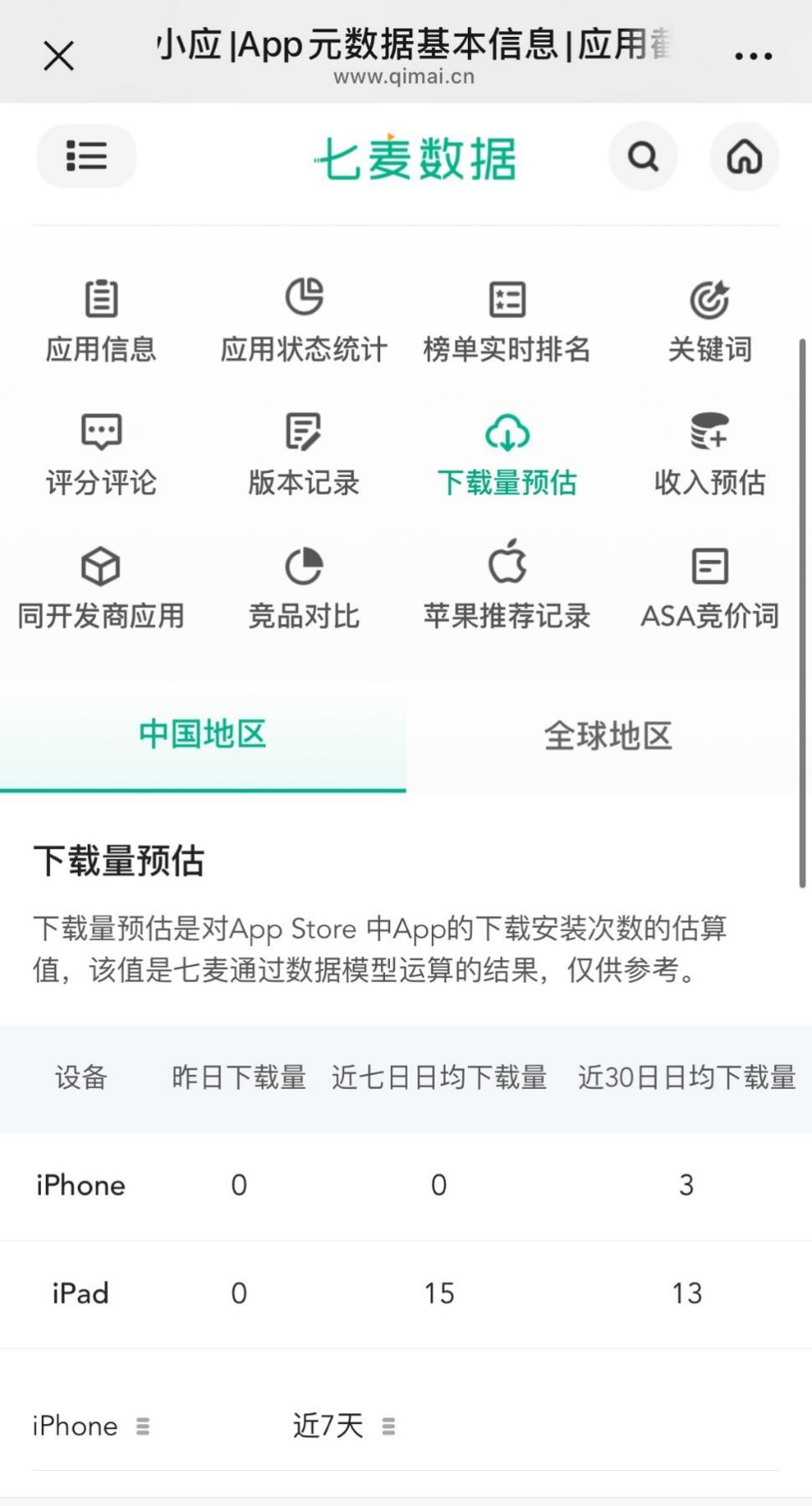Switch to 全球地区 tab
The height and width of the screenshot is (1506, 812).
[x=609, y=736]
